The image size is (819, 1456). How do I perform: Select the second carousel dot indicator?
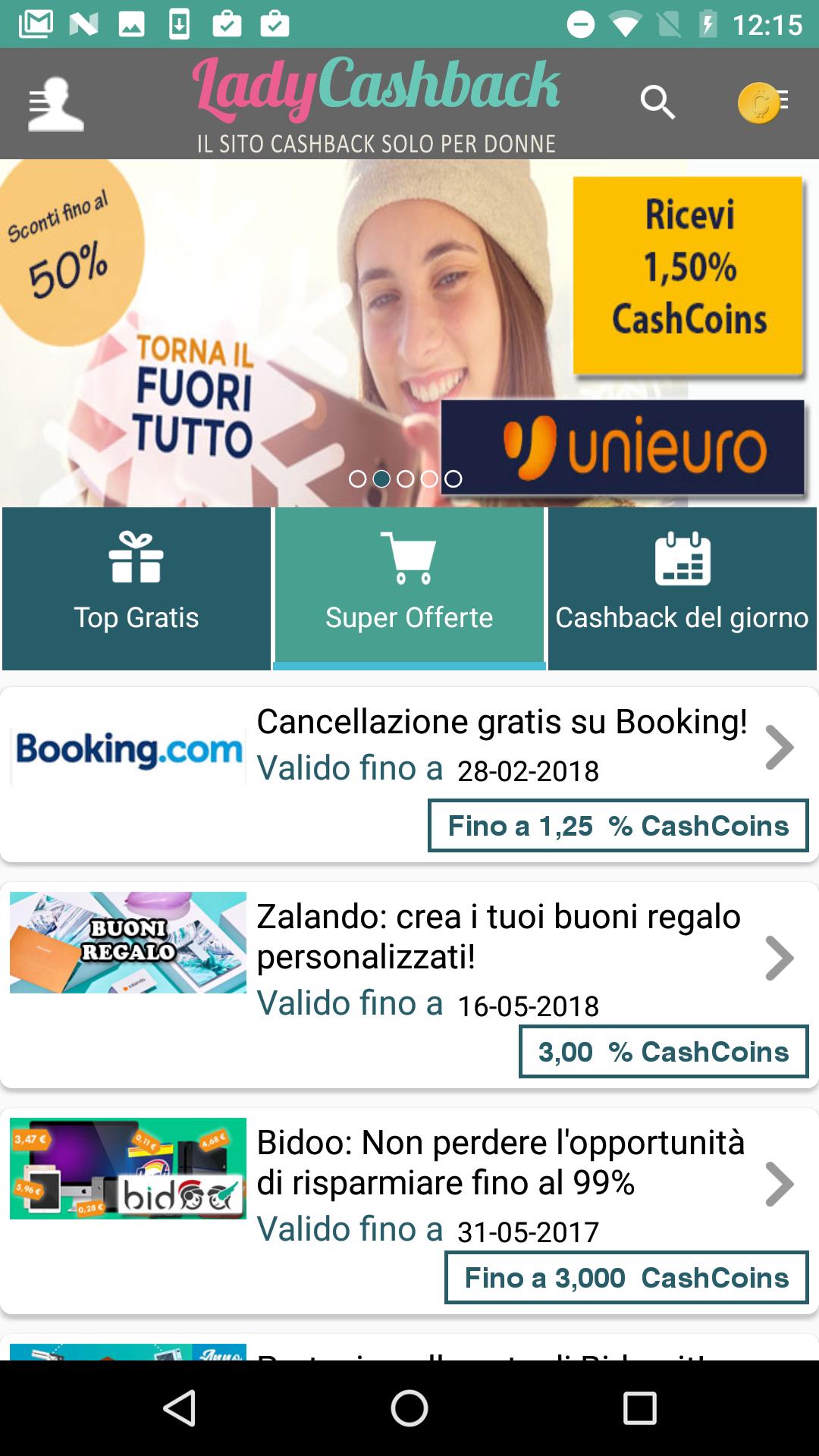[381, 479]
